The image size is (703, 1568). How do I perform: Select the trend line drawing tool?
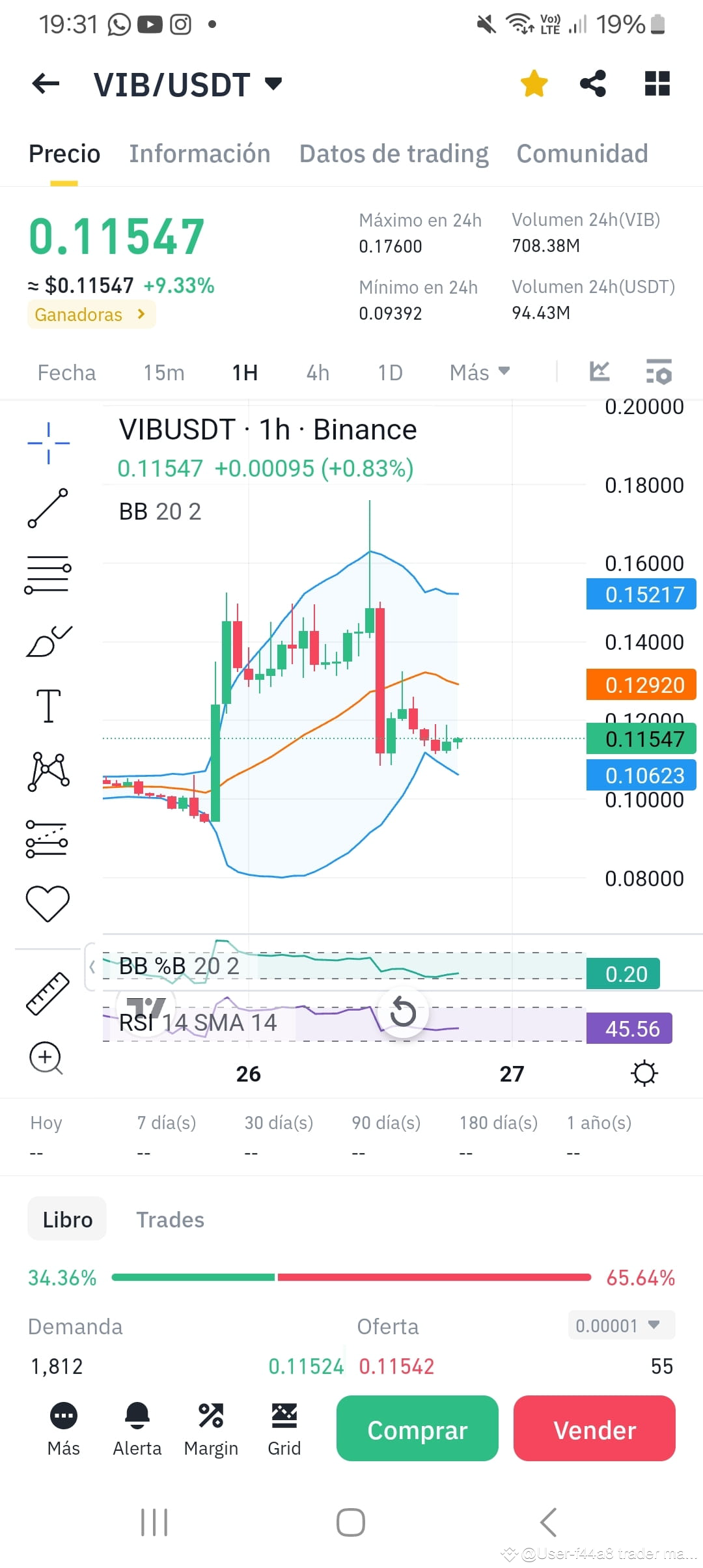tap(49, 509)
